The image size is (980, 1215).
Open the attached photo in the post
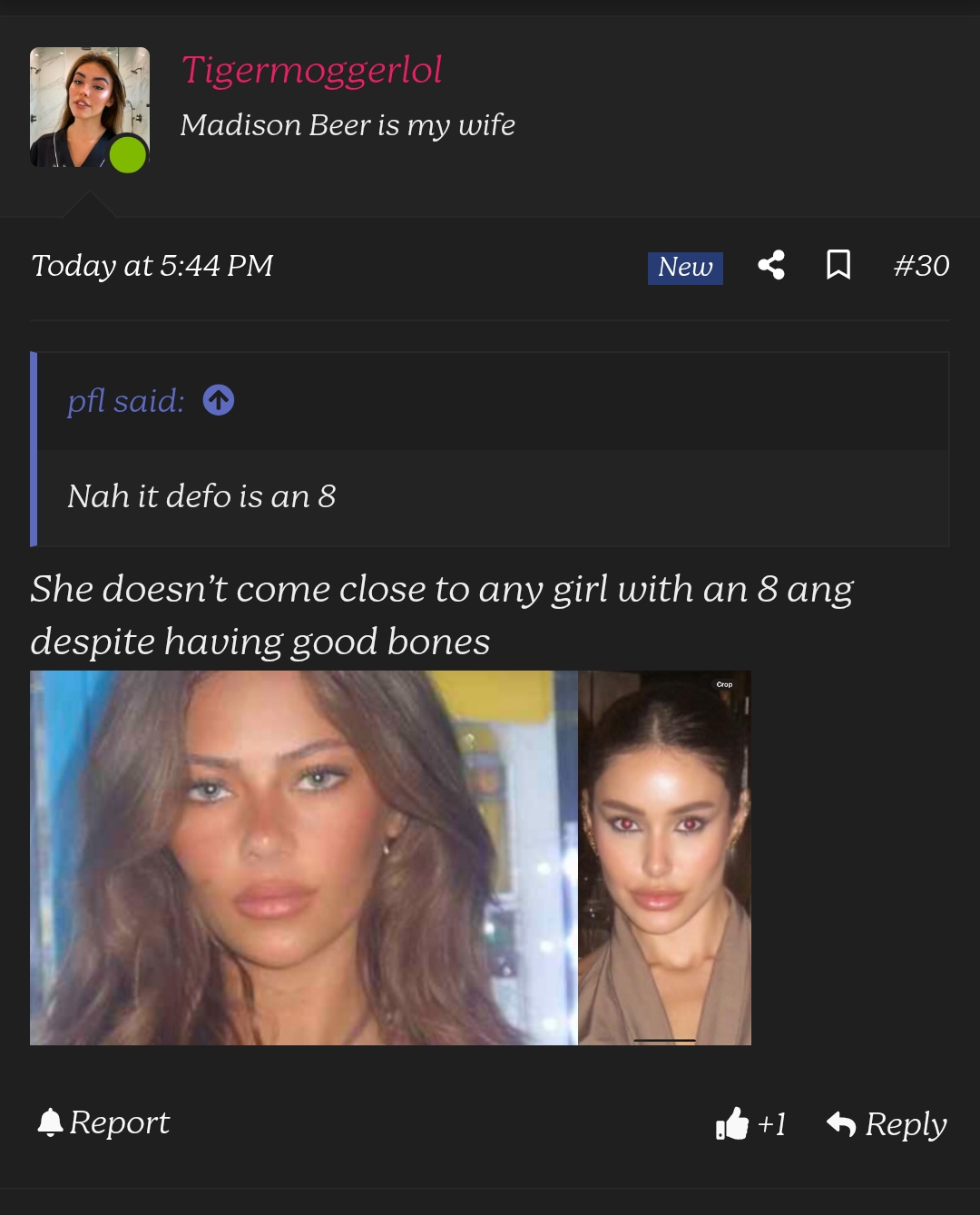[x=390, y=857]
